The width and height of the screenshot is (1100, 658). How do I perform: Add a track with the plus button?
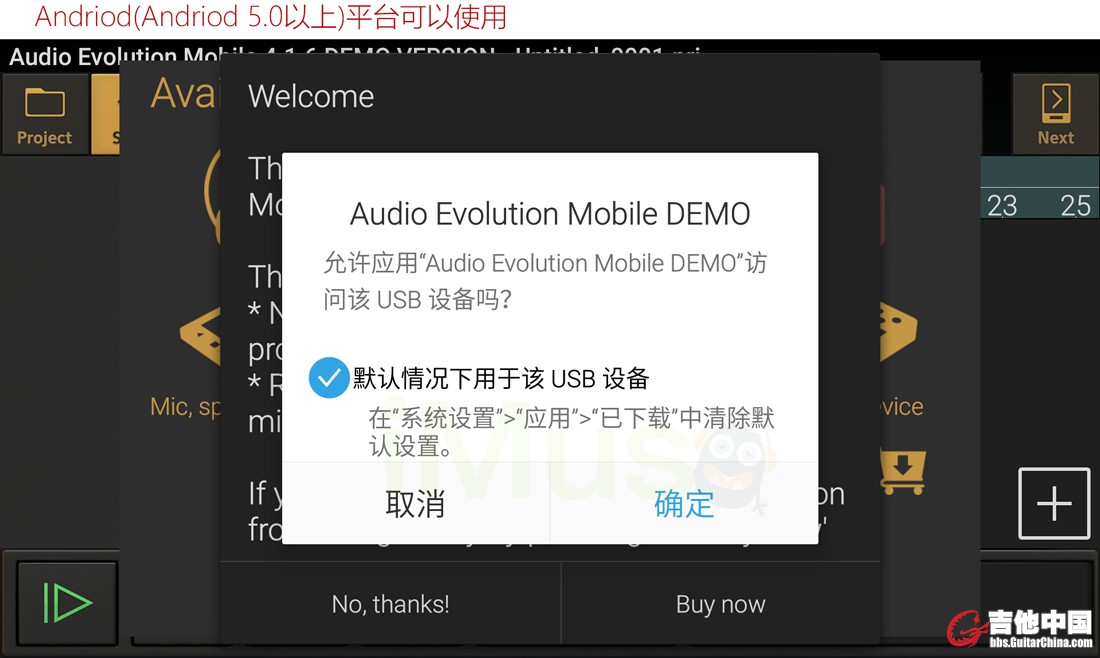(1054, 504)
